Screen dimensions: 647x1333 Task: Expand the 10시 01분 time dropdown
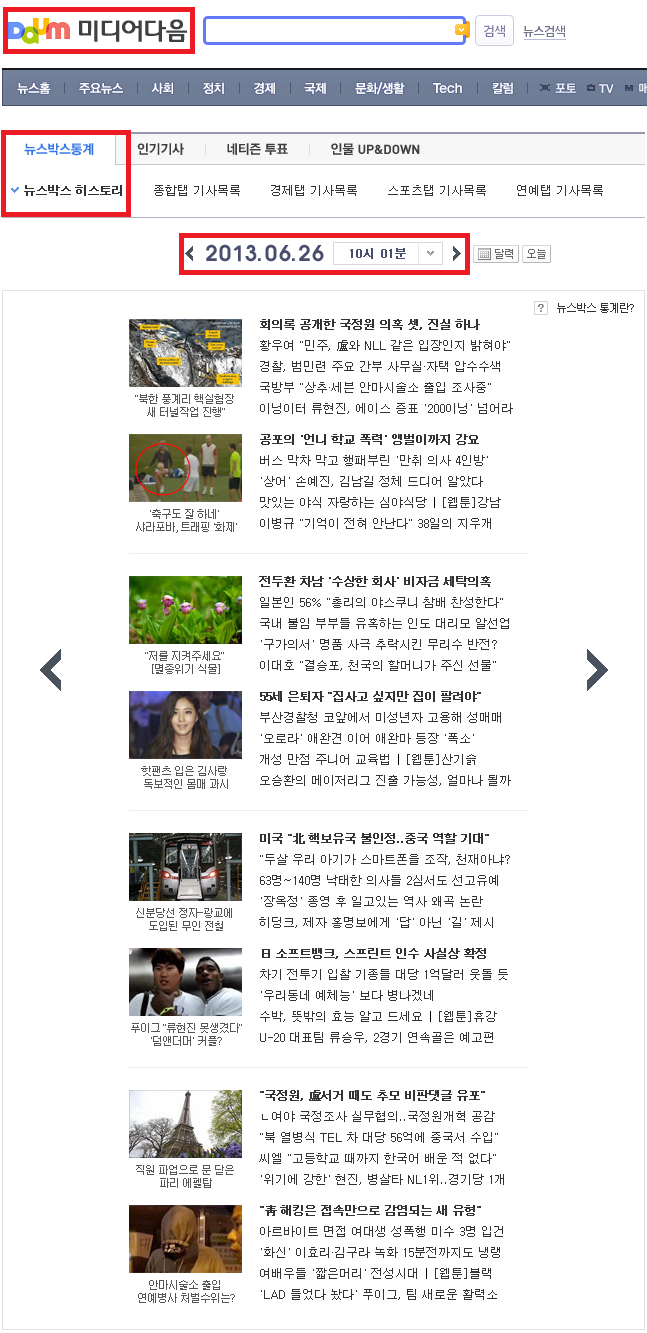pos(430,254)
